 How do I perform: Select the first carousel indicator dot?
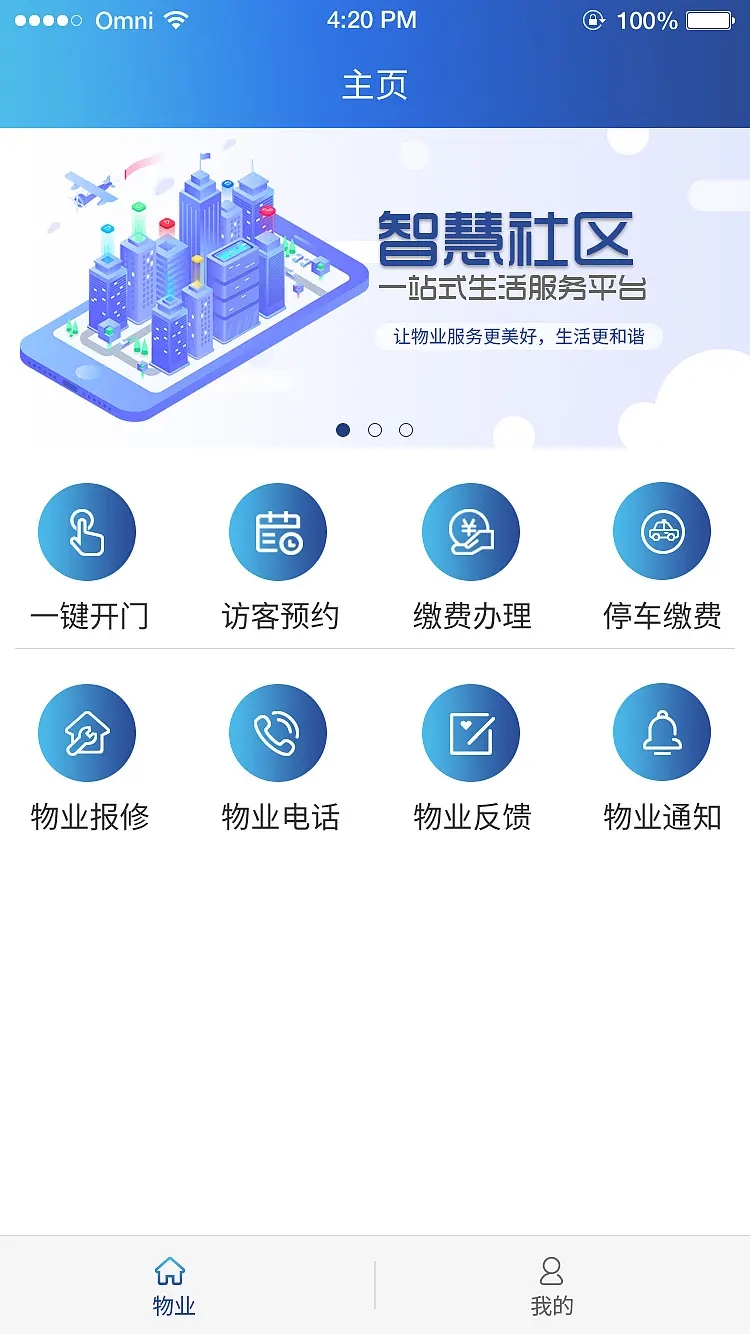click(345, 430)
